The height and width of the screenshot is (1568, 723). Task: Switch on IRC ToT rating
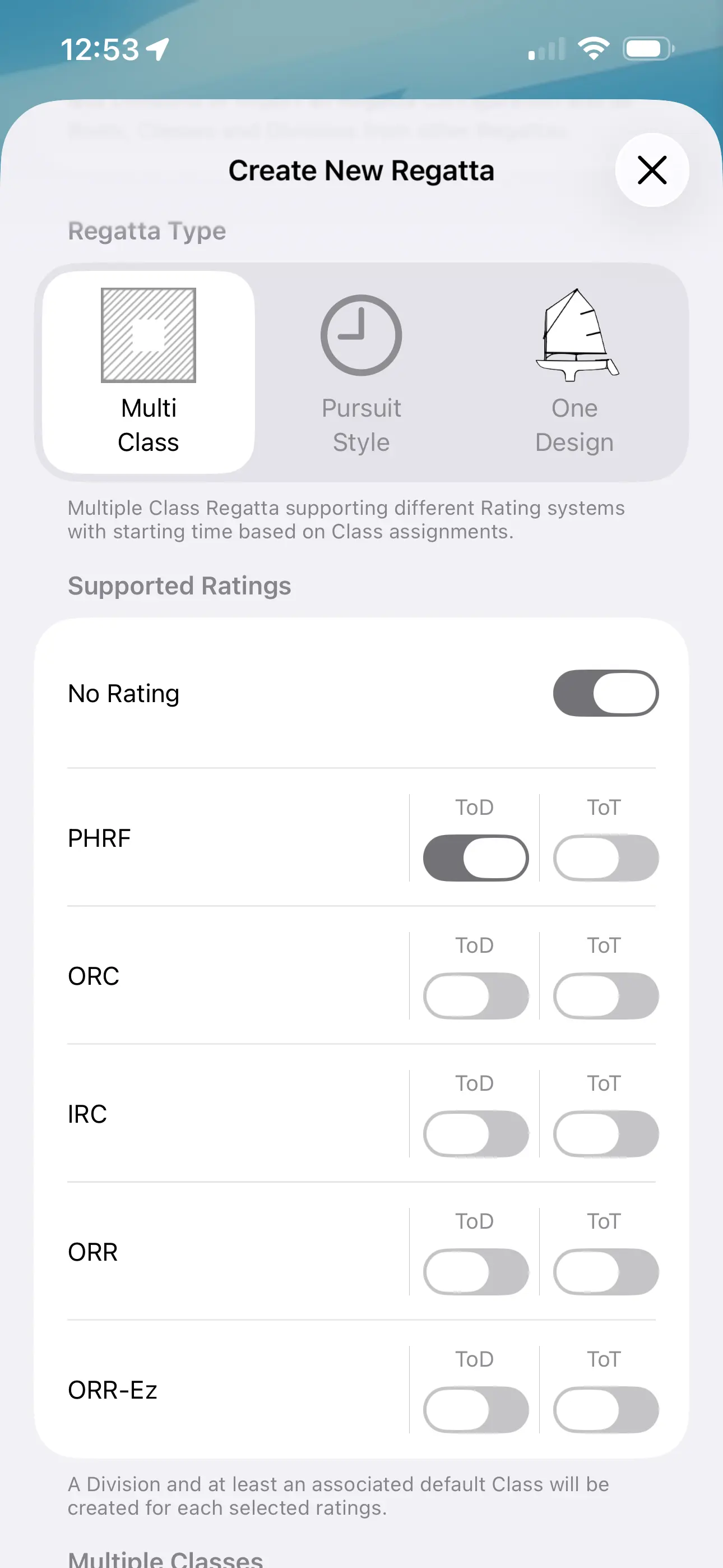pyautogui.click(x=605, y=1134)
